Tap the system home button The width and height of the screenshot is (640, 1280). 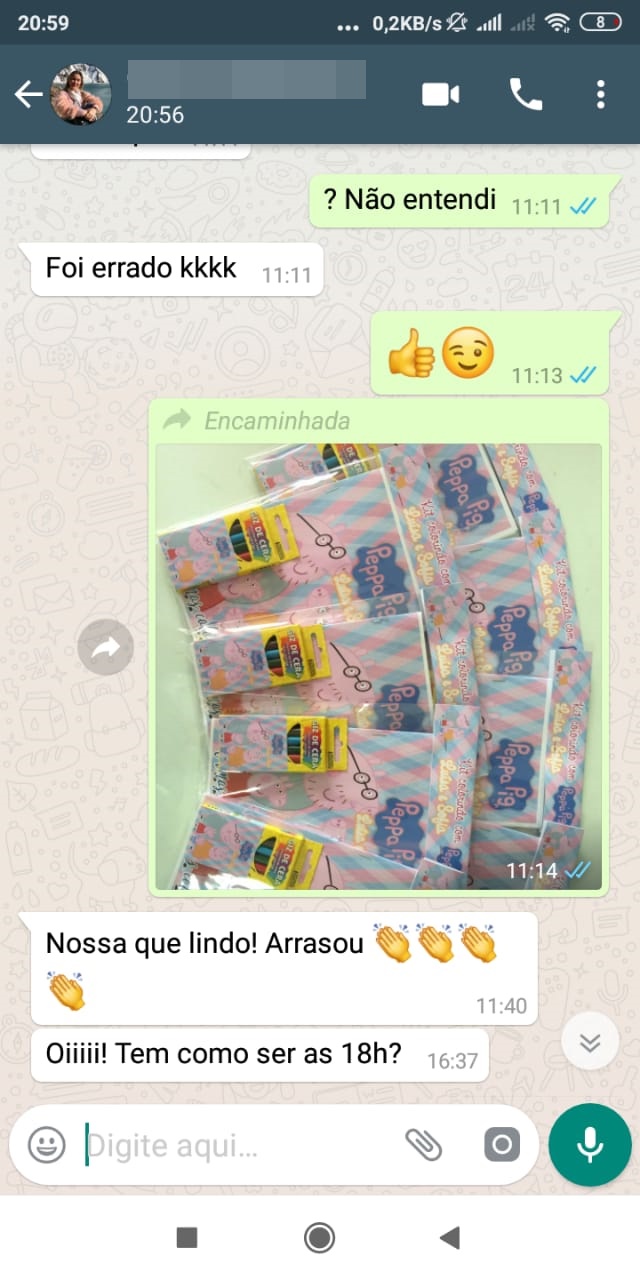pos(319,1238)
